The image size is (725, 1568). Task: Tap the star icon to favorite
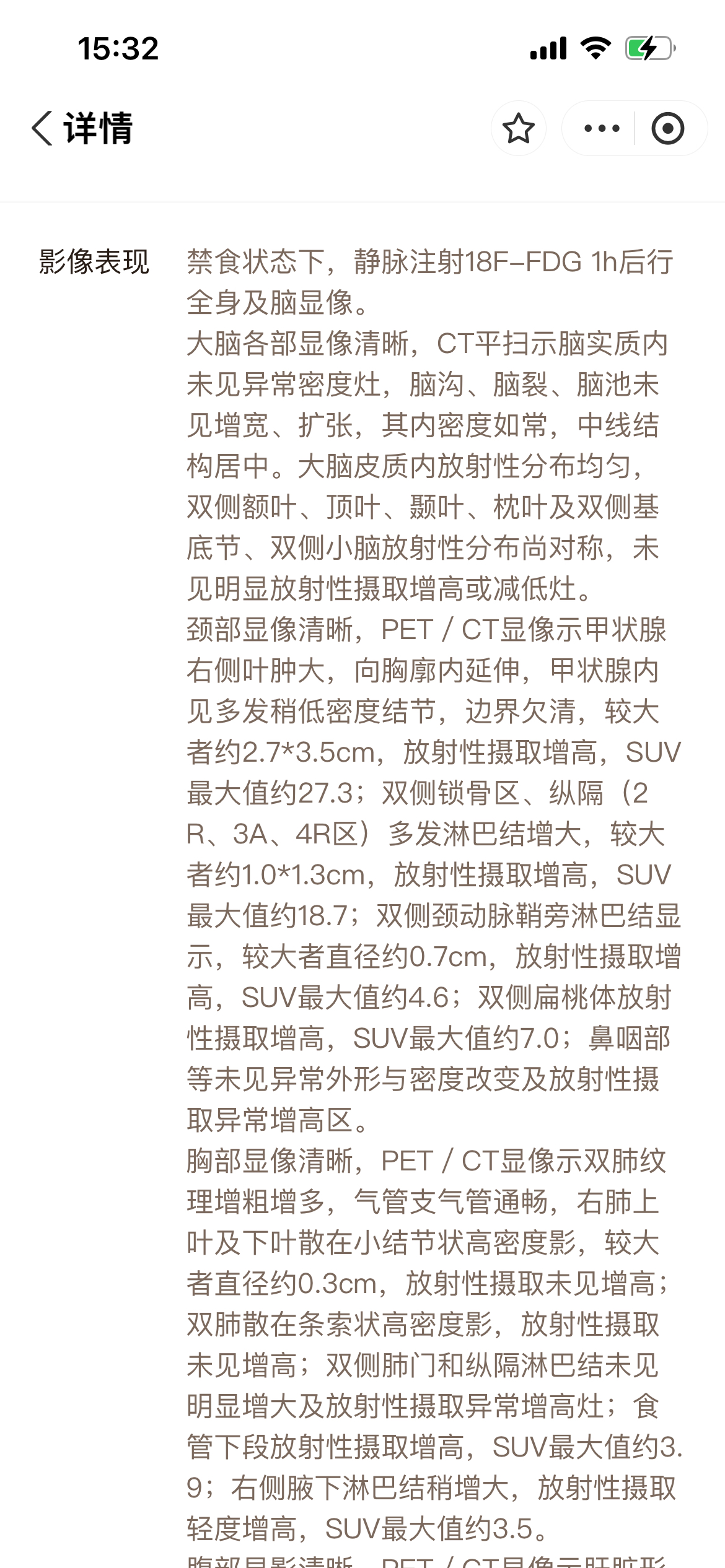coord(519,128)
